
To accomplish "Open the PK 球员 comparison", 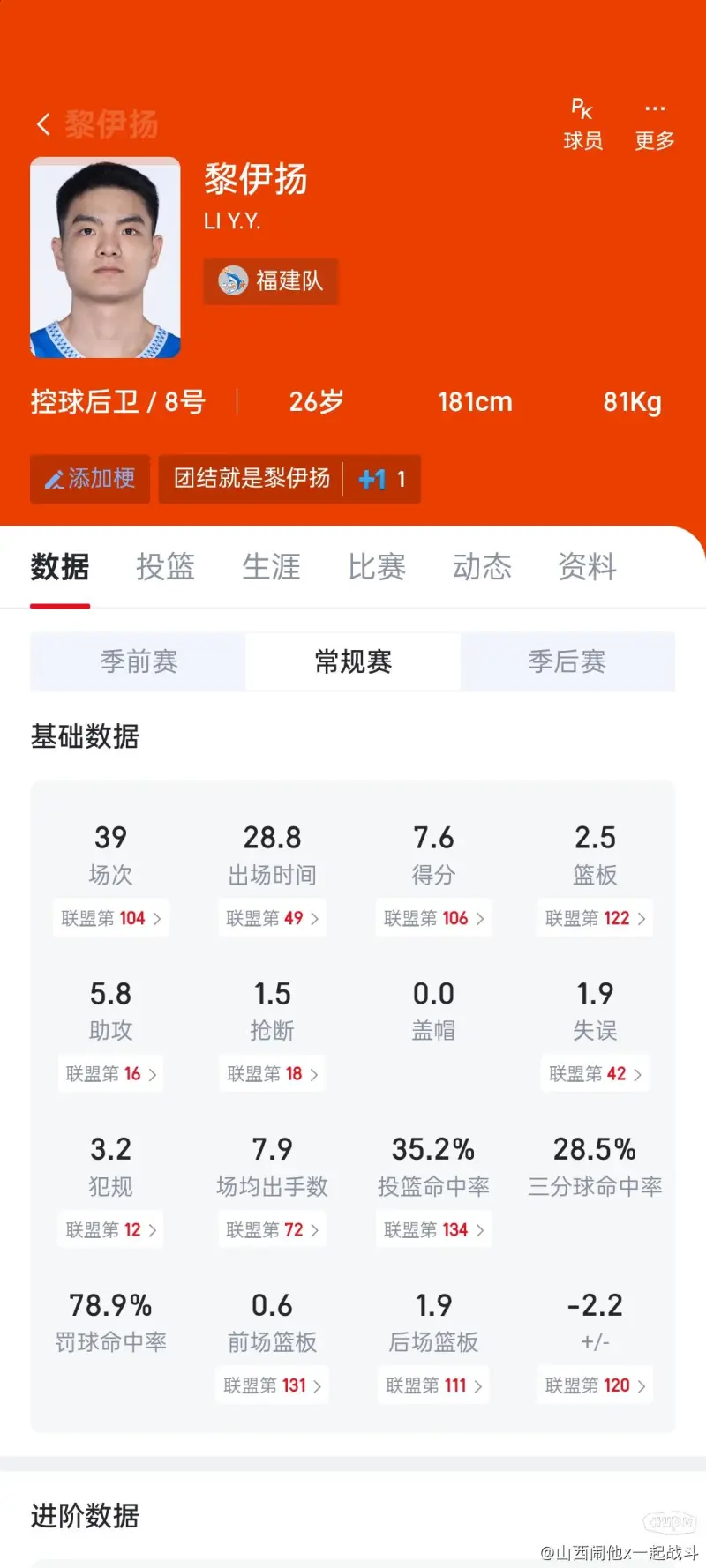I will point(582,125).
